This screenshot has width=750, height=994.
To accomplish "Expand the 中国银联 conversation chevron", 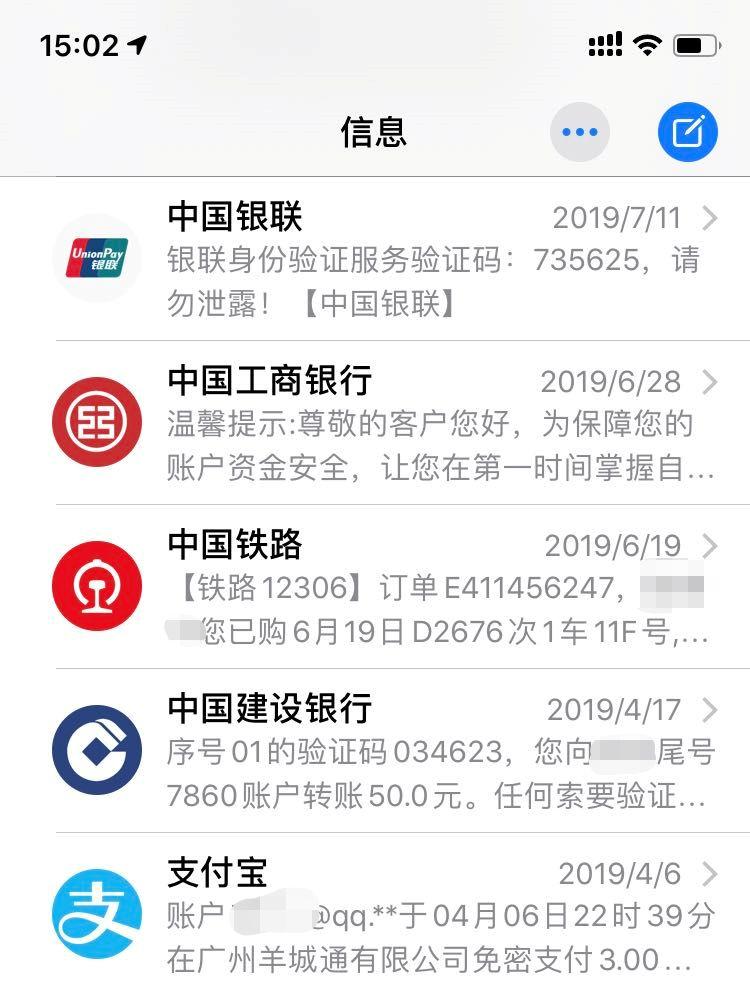I will coord(712,216).
